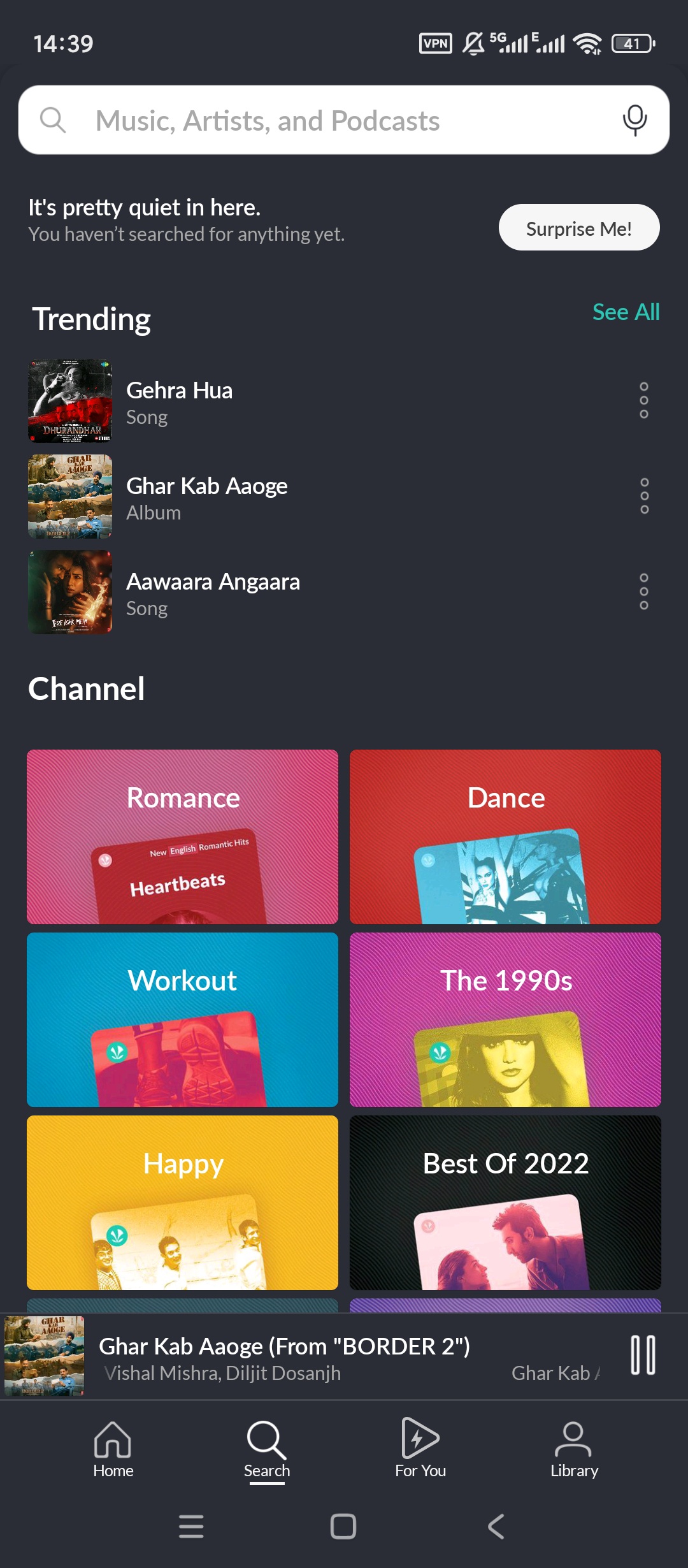Open more options for Gehra Hua
The image size is (688, 1568).
pyautogui.click(x=644, y=401)
